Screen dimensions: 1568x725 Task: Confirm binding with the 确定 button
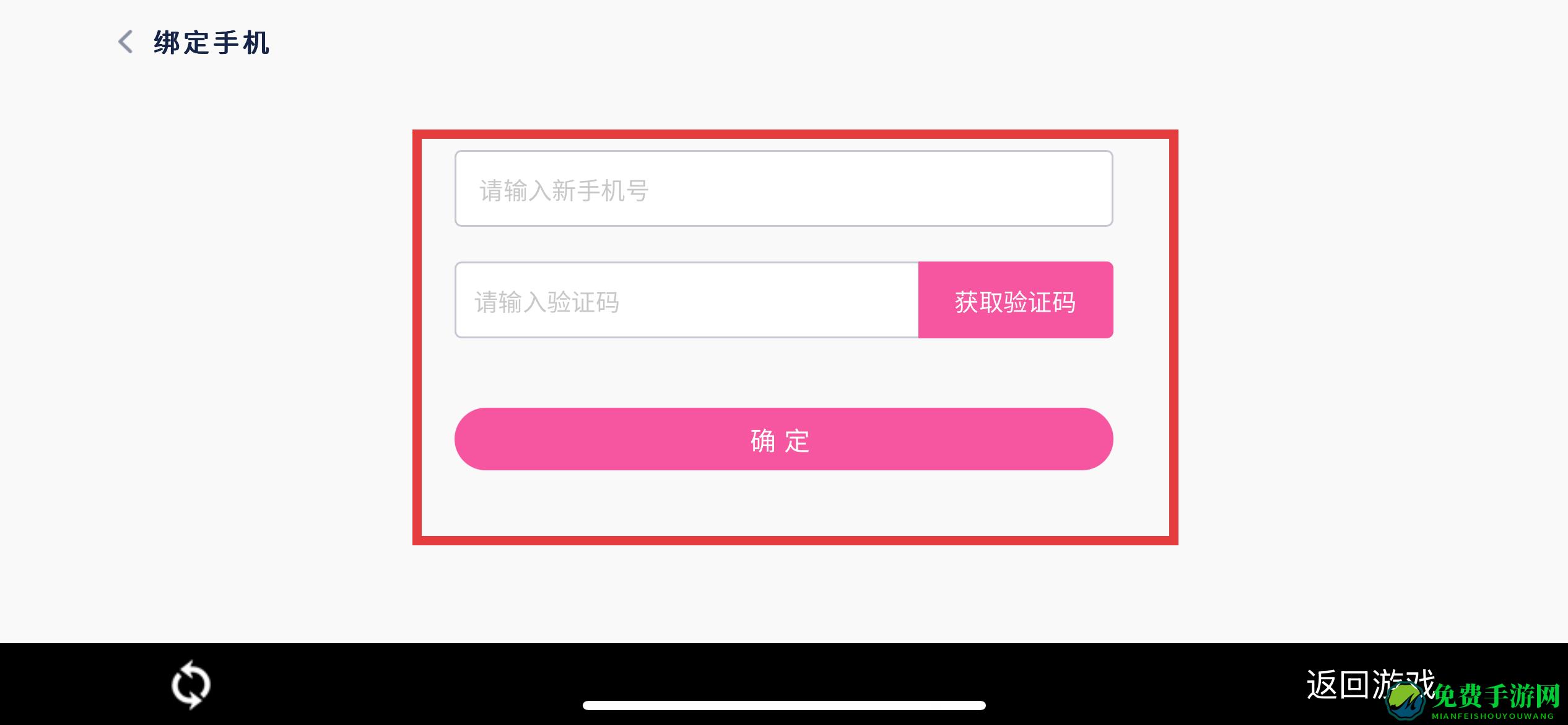(783, 439)
